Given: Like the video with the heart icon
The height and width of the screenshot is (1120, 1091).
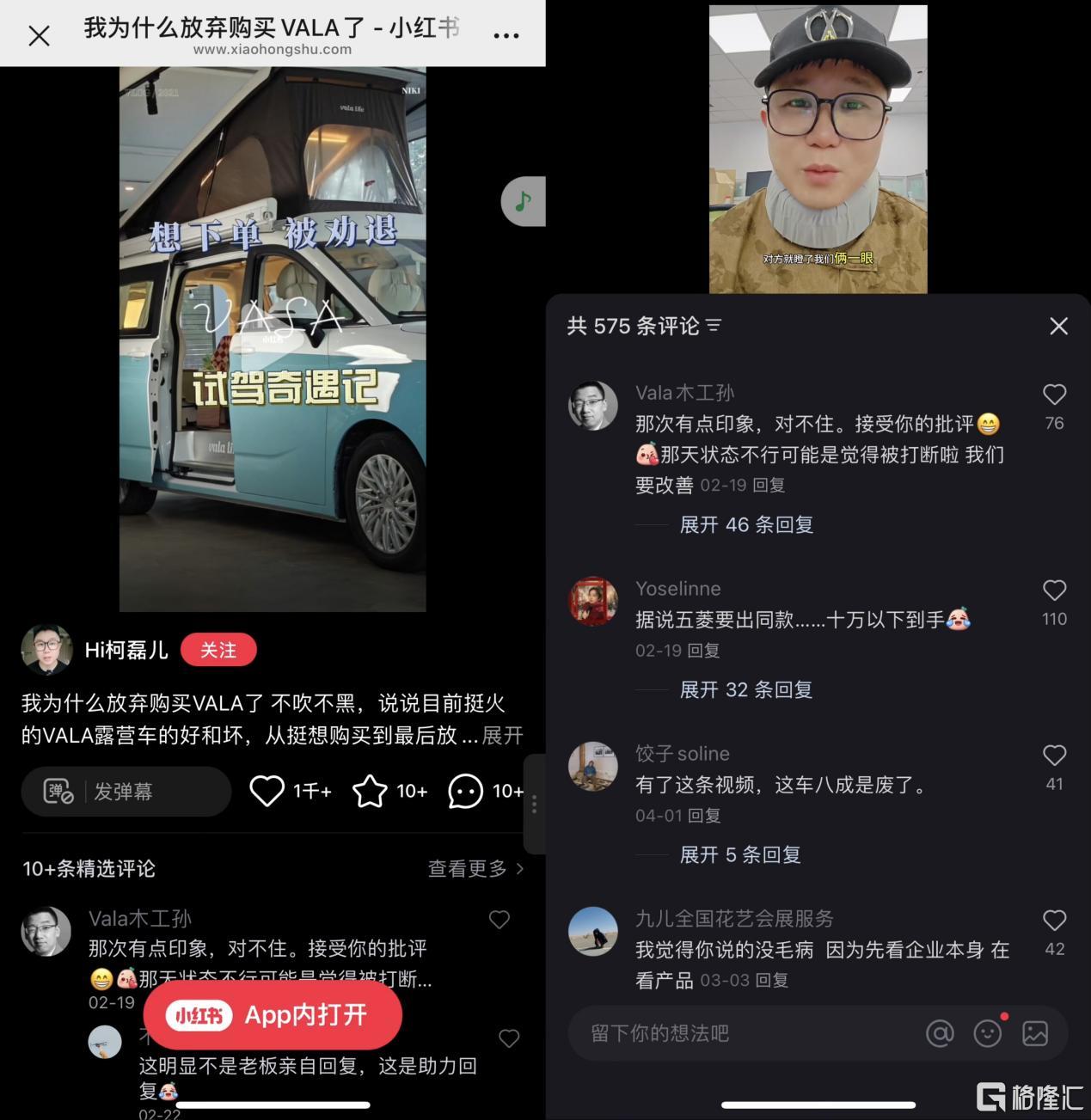Looking at the screenshot, I should (x=267, y=790).
